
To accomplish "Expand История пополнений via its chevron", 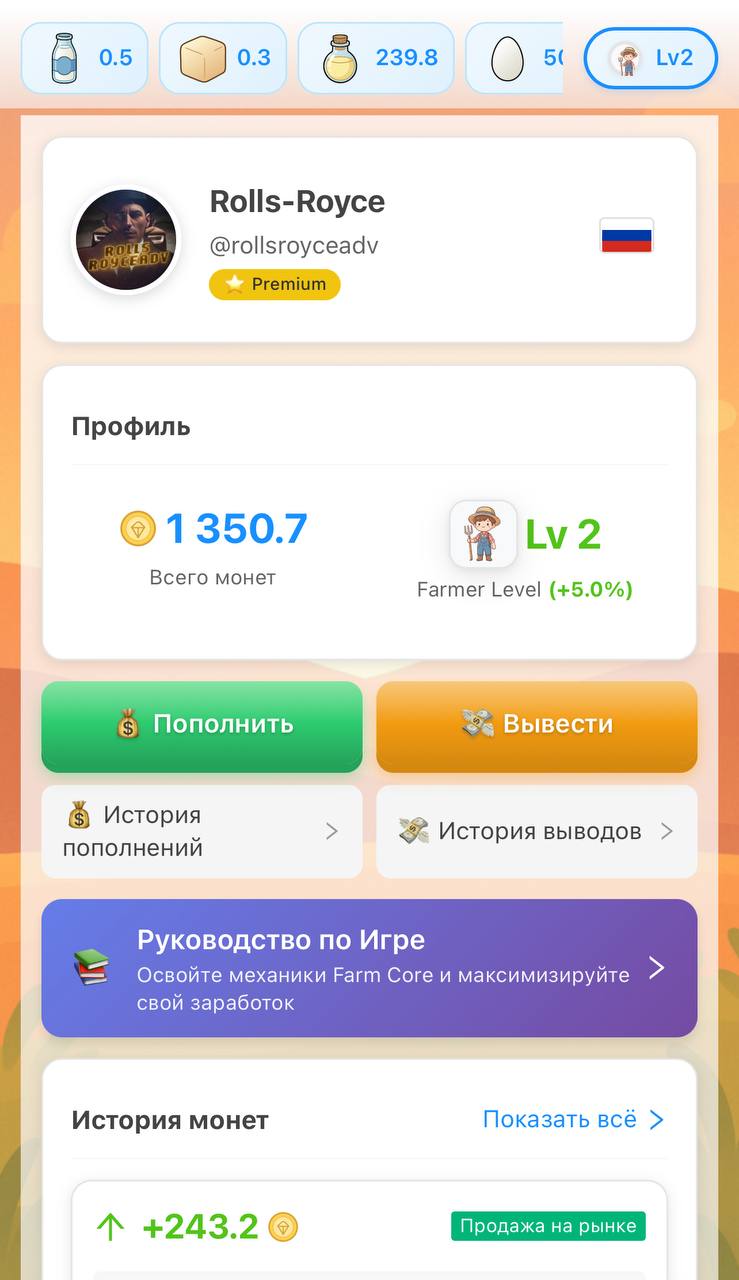I will pos(331,831).
